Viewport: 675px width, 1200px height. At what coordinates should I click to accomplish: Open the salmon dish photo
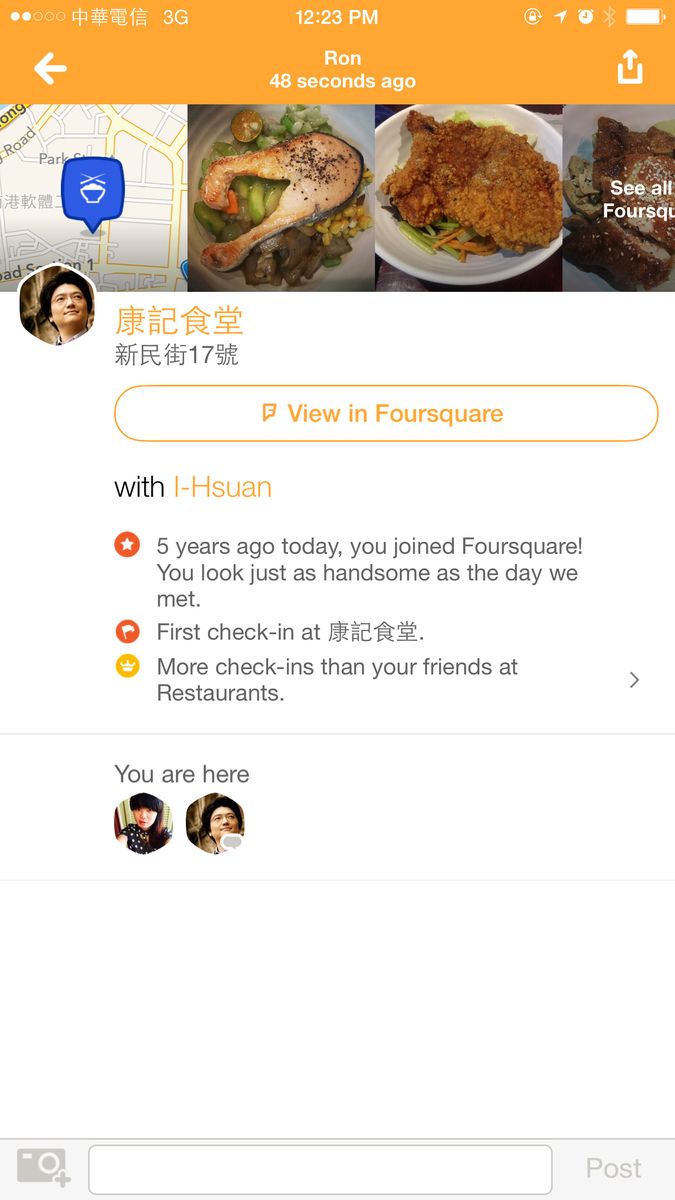pyautogui.click(x=281, y=197)
